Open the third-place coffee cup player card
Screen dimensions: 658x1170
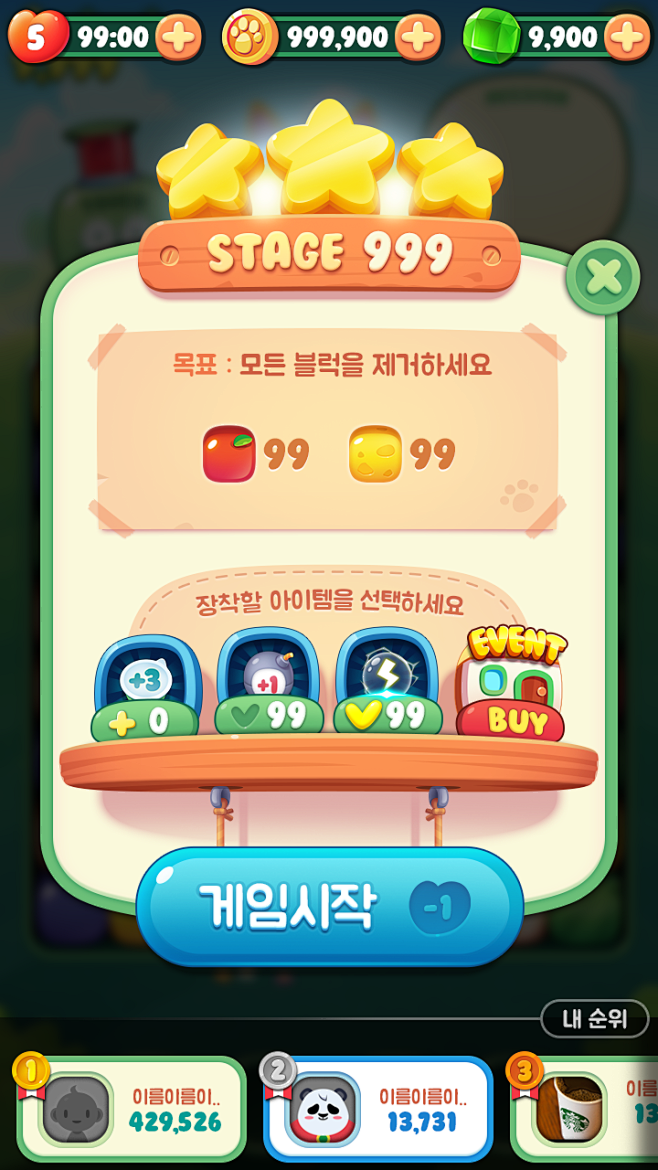(x=583, y=1109)
